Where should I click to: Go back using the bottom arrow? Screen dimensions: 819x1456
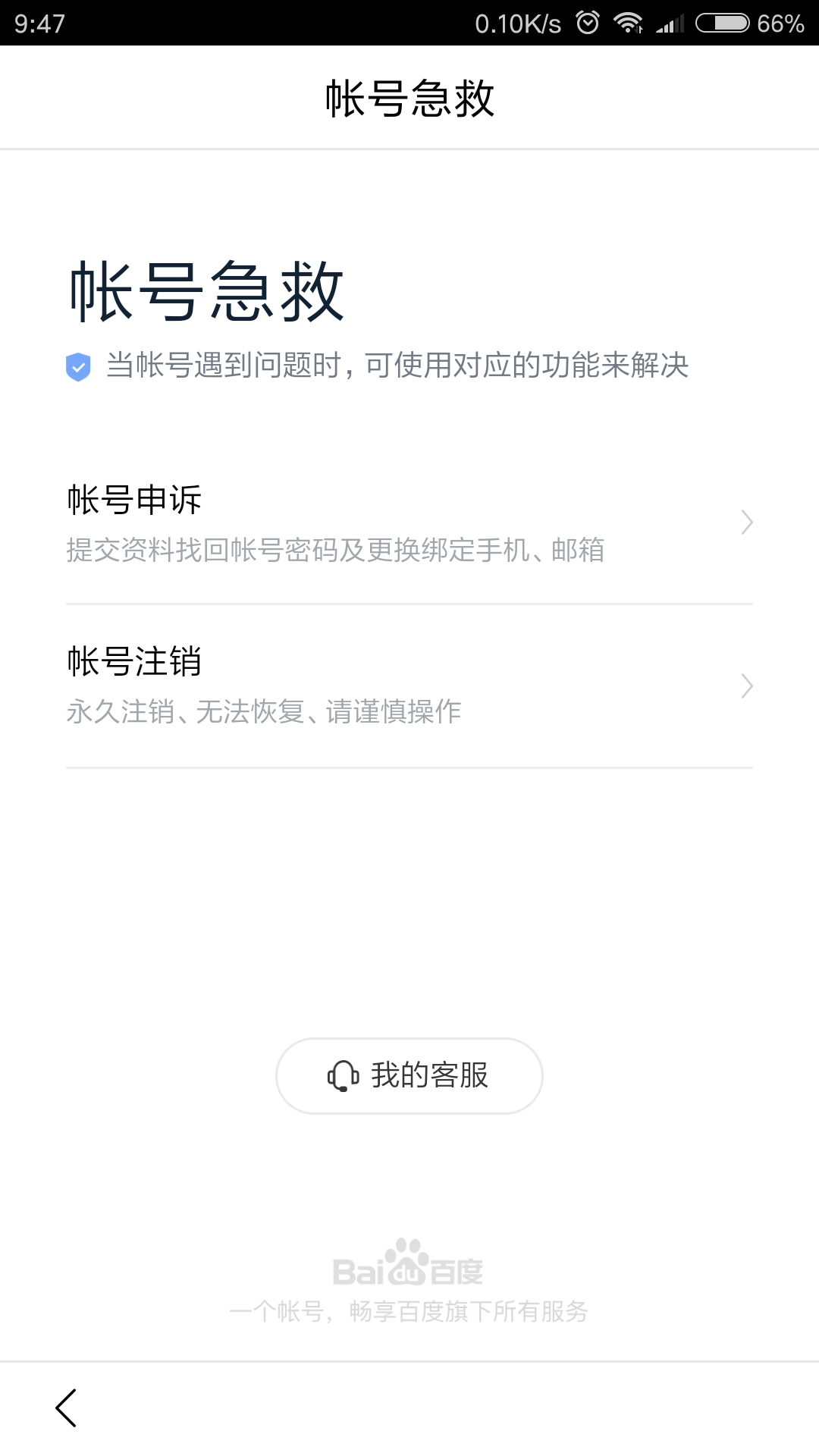pos(67,1408)
